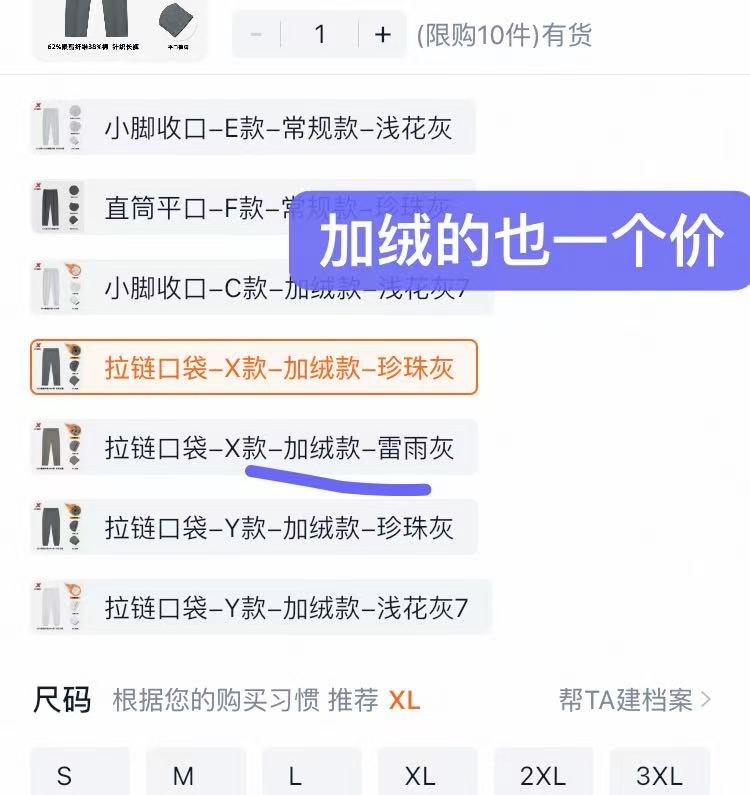
Task: Click the minus button to decrease quantity
Action: (256, 33)
